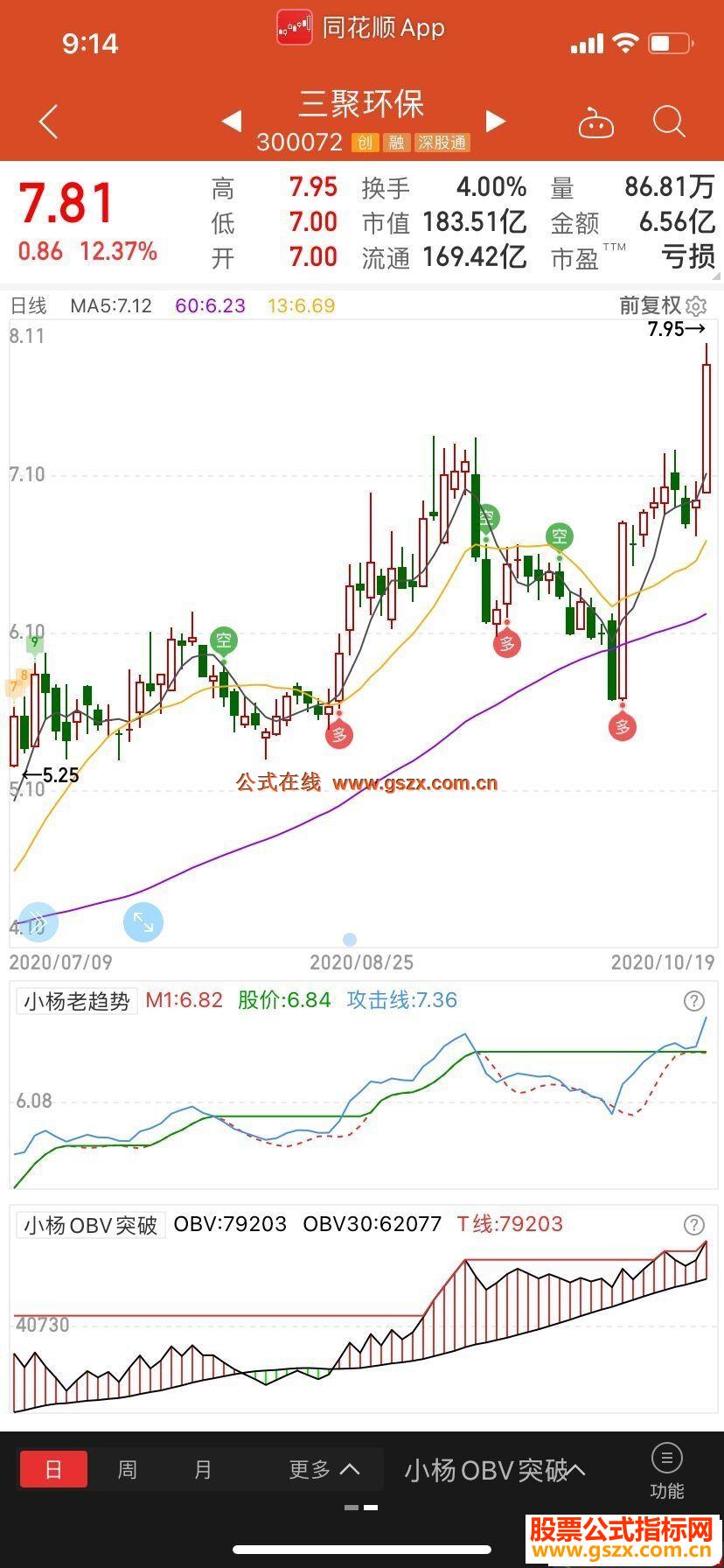
Task: Open the 功能 menu
Action: (667, 1471)
